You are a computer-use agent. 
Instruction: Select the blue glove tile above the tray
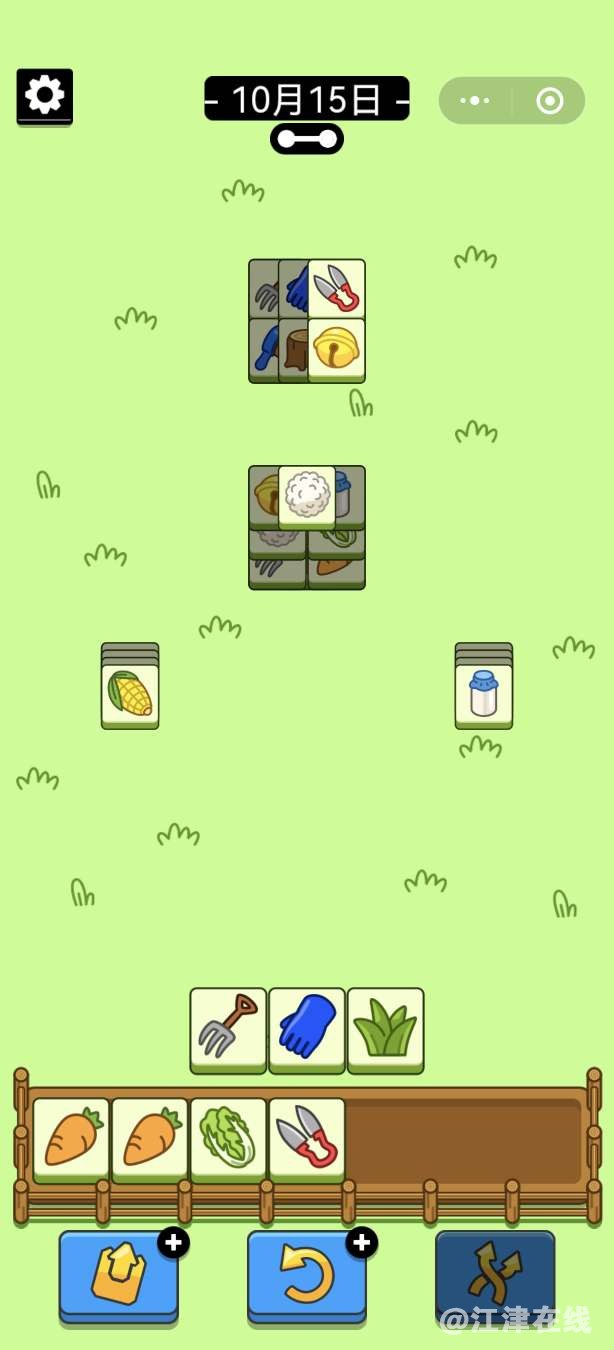pos(307,1028)
